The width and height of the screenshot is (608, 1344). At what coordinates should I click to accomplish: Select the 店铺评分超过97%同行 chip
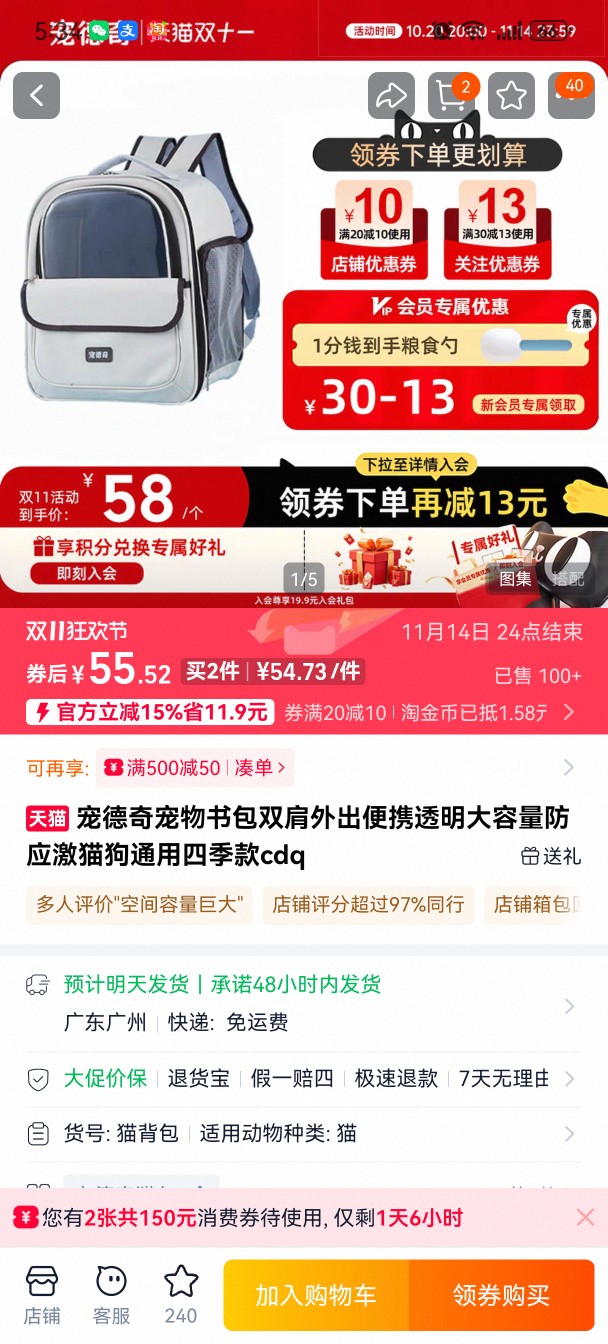[x=368, y=904]
